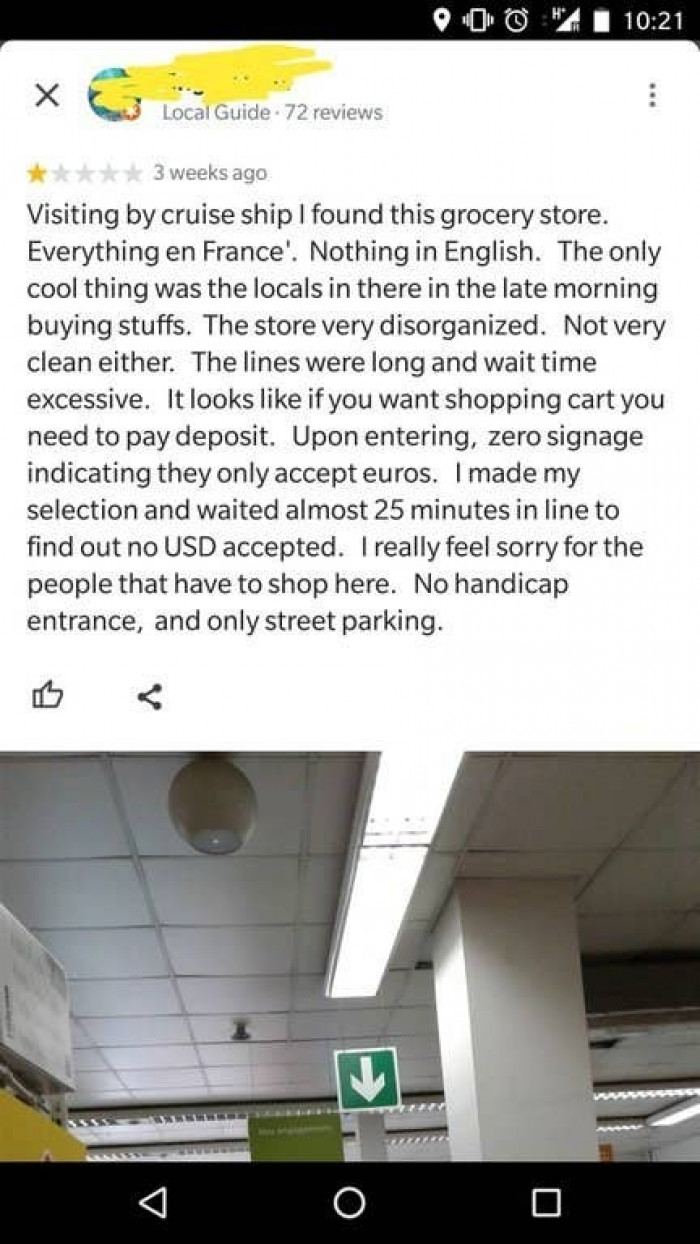Go back with the system back button
This screenshot has width=700, height=1244.
click(x=153, y=1202)
